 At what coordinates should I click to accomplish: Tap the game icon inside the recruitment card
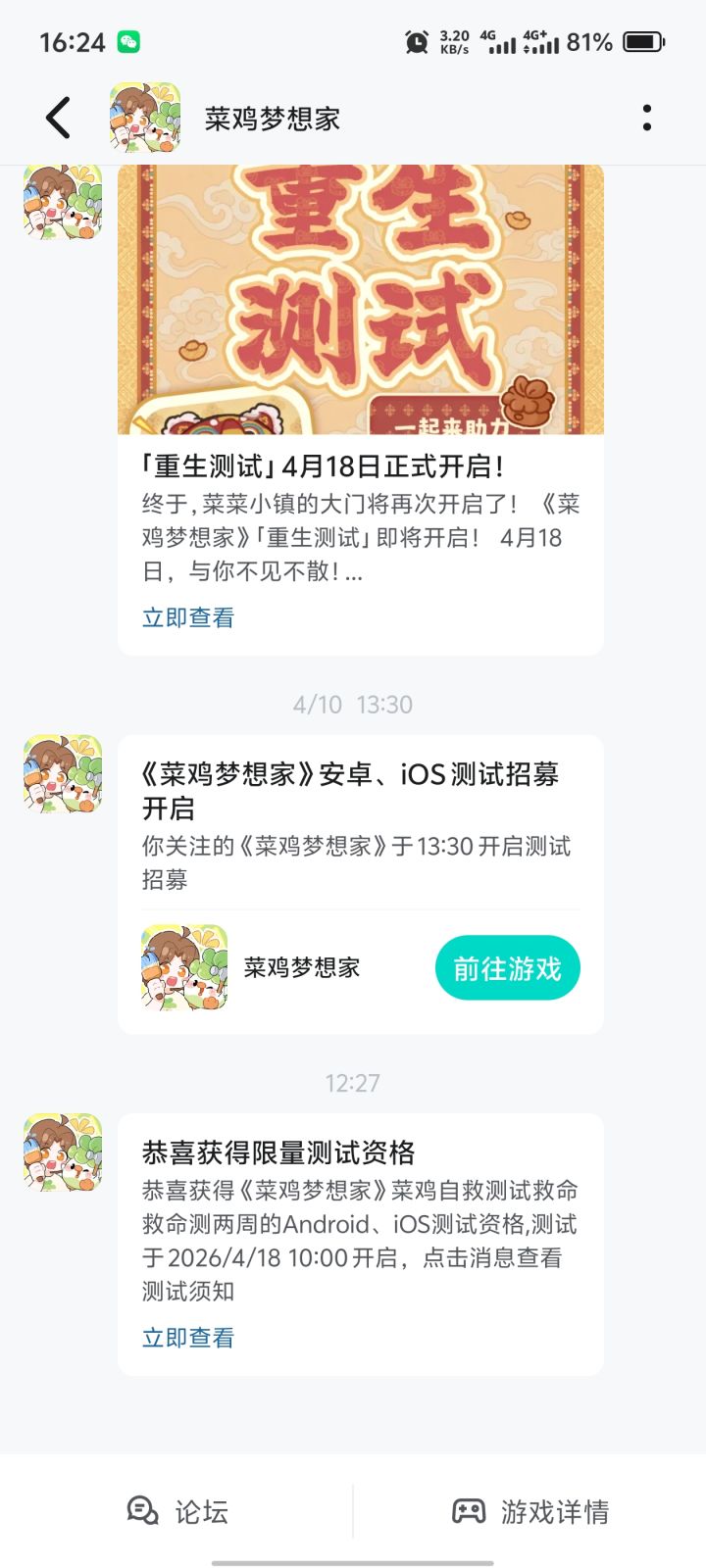184,967
